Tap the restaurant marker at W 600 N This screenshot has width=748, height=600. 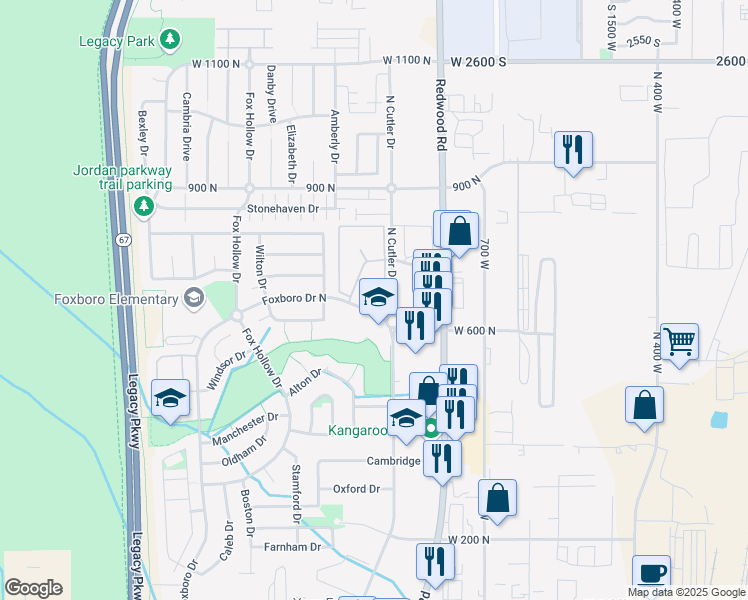416,325
